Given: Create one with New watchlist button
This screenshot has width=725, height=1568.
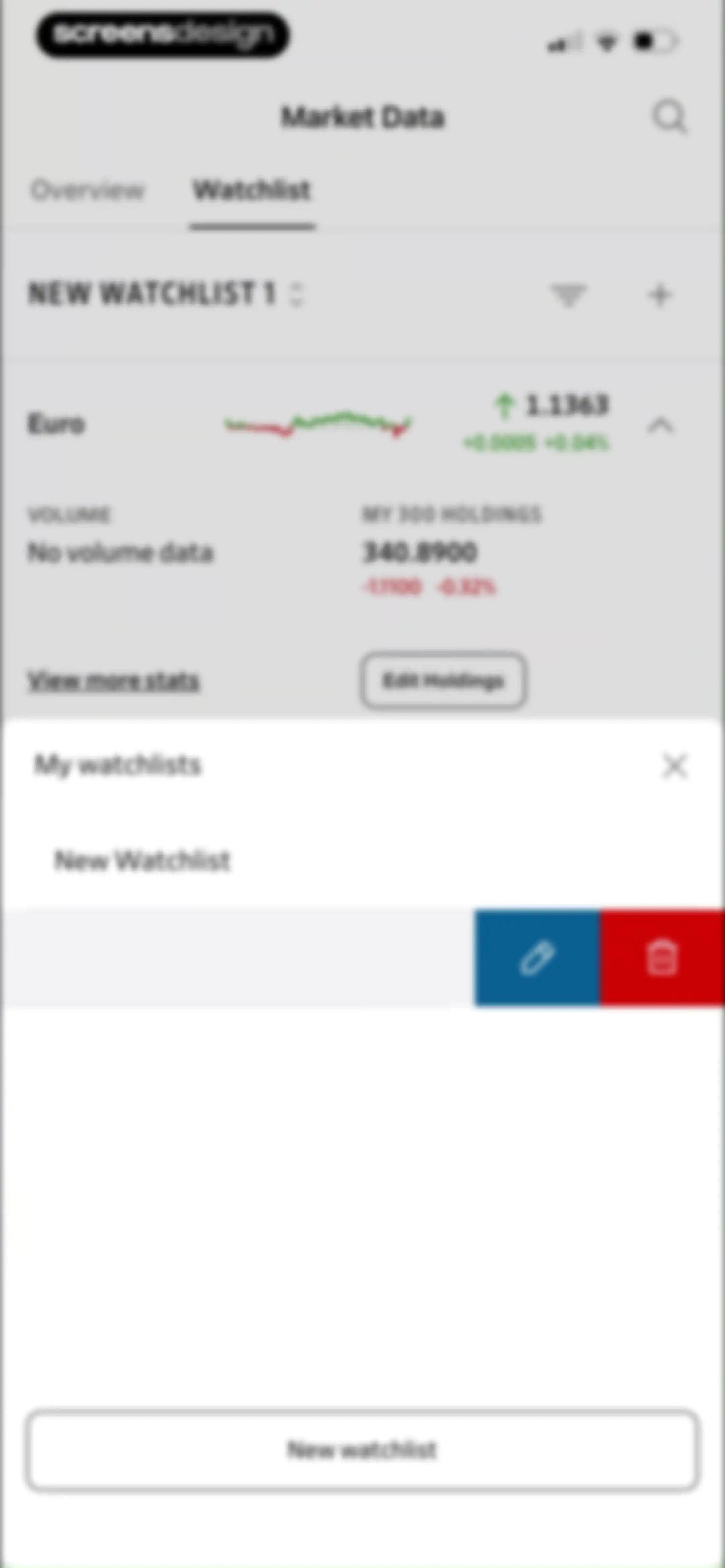Looking at the screenshot, I should click(363, 1450).
